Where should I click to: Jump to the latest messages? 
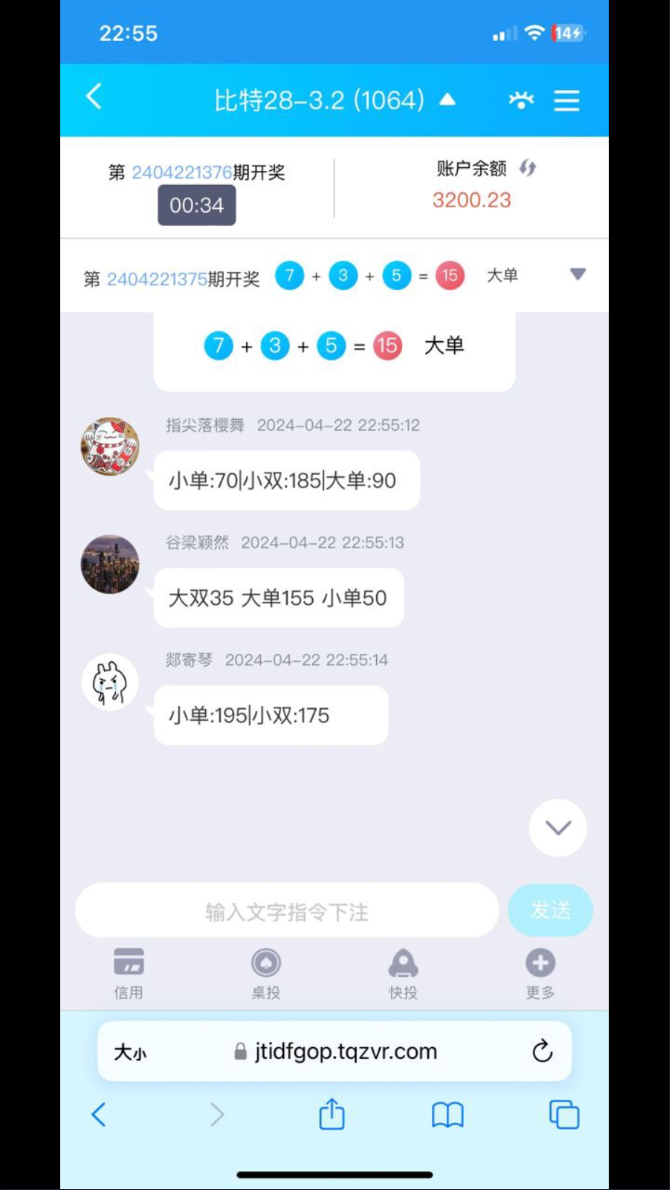(558, 828)
